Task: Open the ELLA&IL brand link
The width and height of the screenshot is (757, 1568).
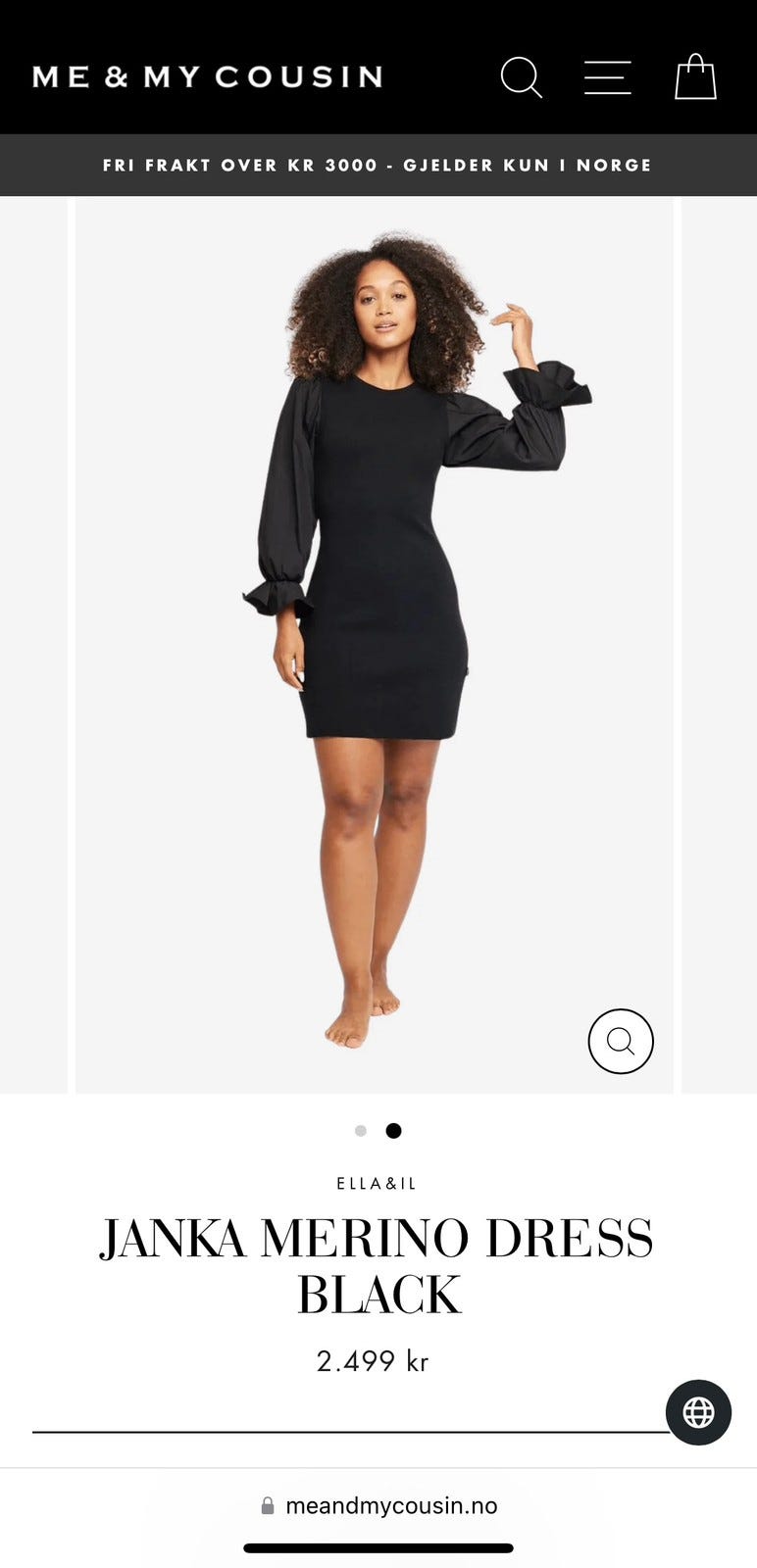Action: tap(377, 1184)
